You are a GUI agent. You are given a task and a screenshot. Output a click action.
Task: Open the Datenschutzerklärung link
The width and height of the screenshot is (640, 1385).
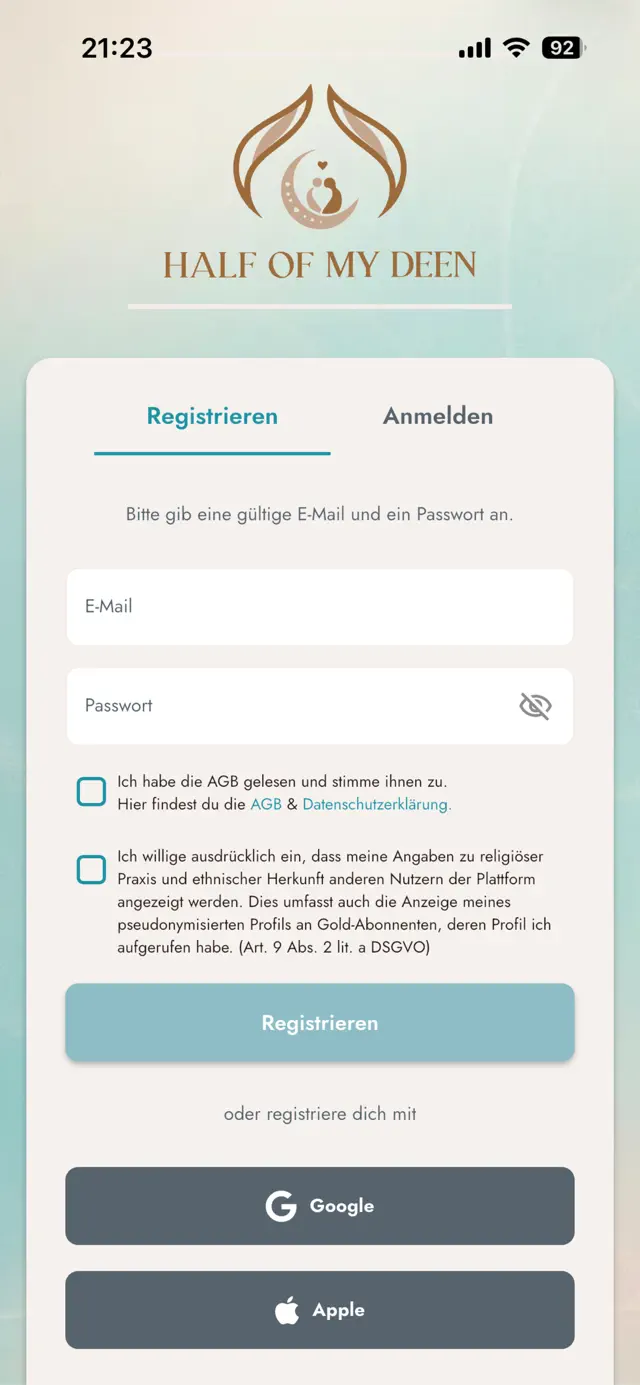(377, 804)
